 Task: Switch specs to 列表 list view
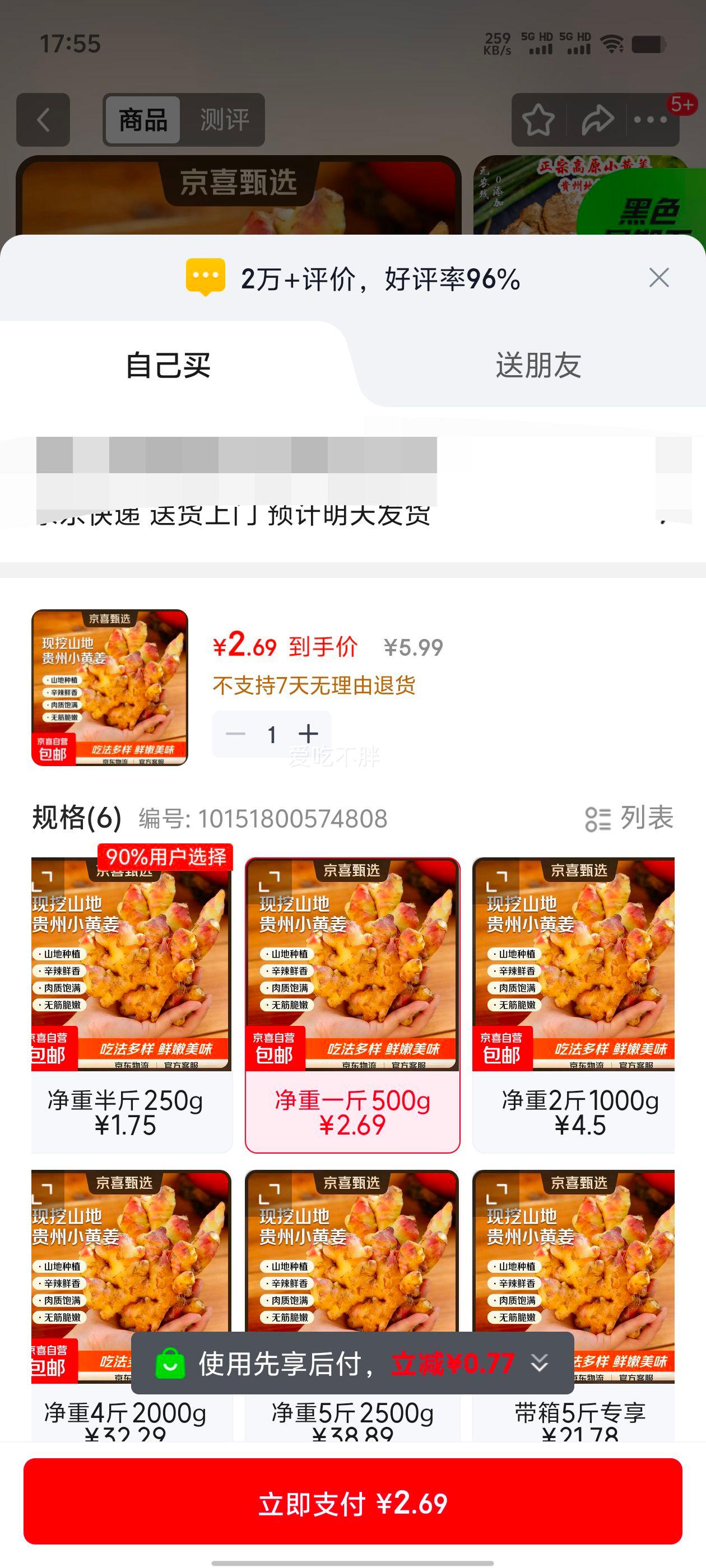(629, 818)
